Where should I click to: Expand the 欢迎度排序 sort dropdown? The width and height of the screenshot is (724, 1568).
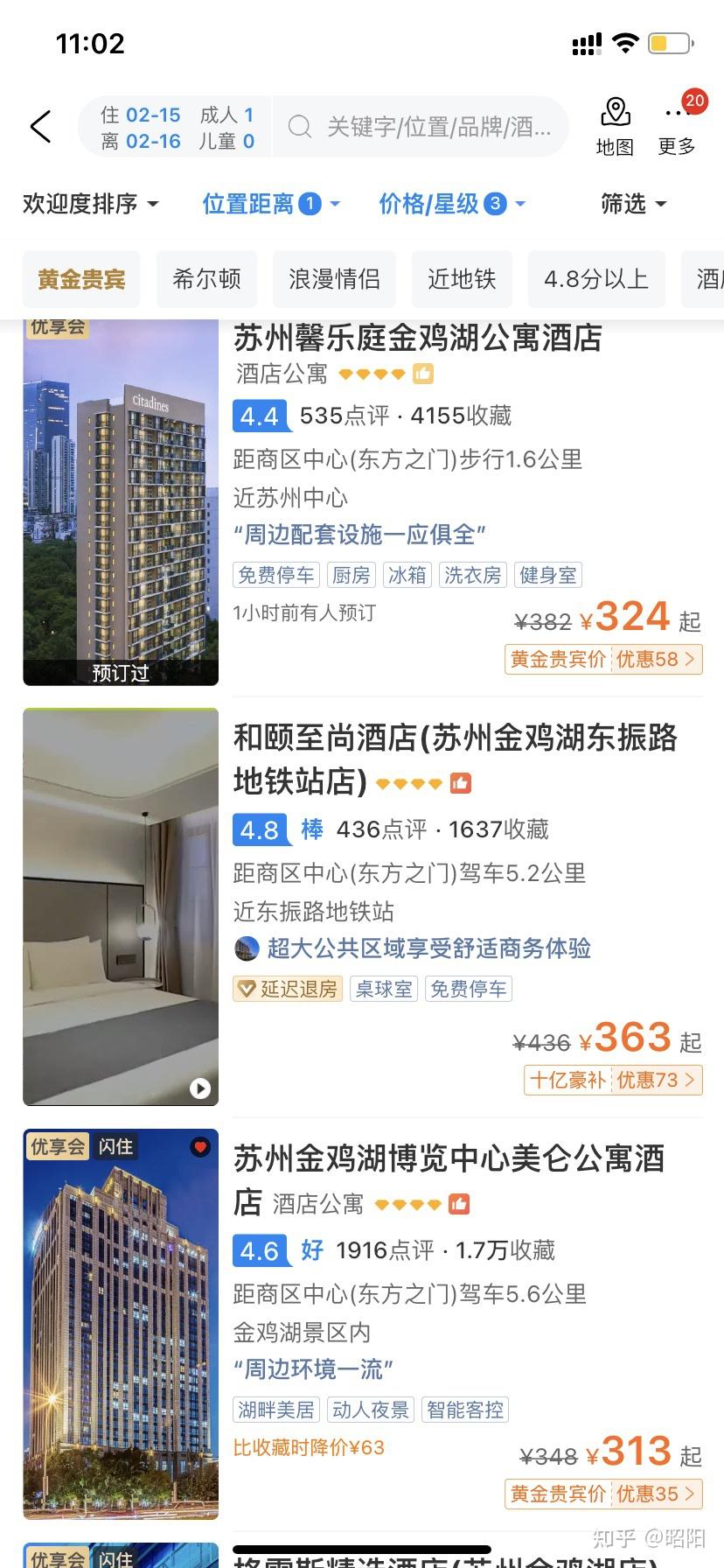[x=90, y=204]
